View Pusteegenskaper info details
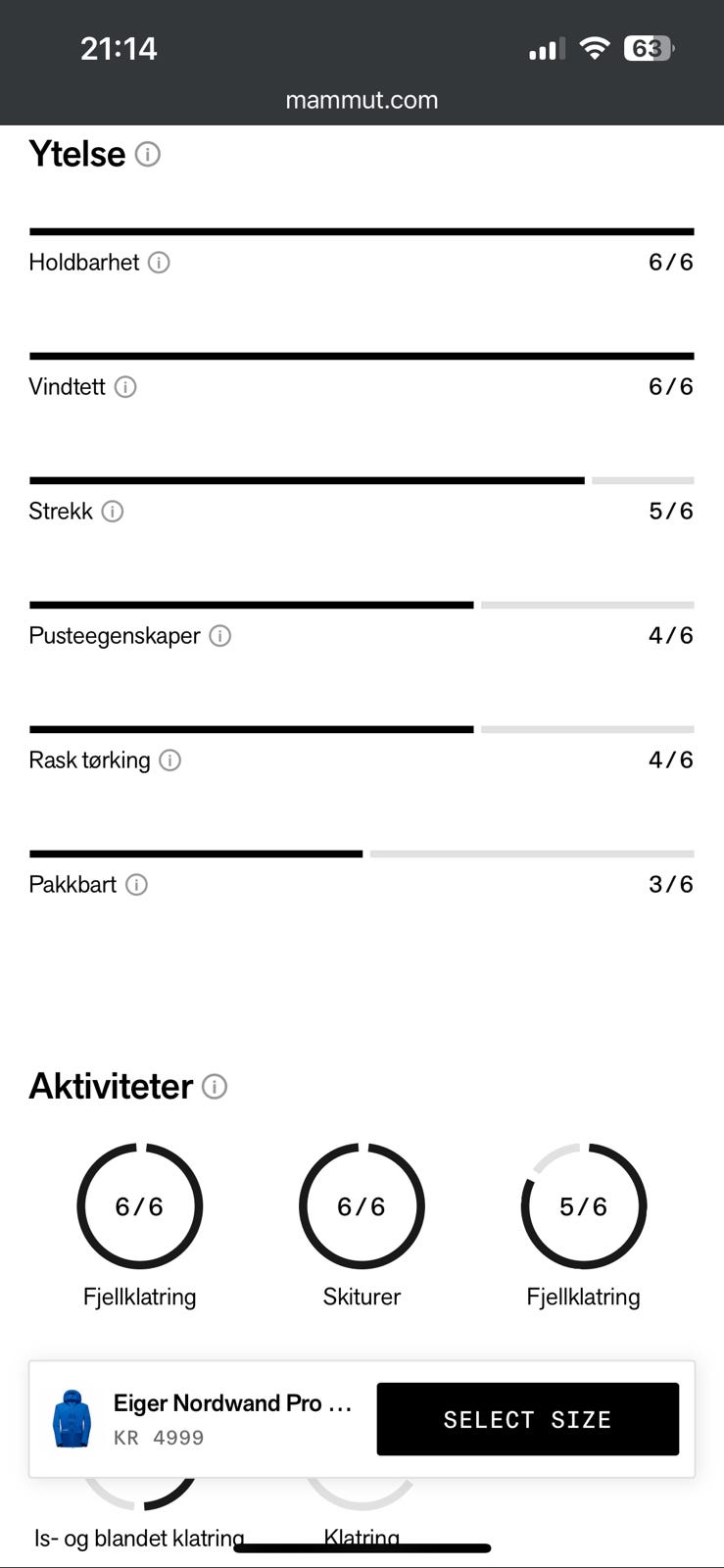The width and height of the screenshot is (724, 1568). coord(220,636)
